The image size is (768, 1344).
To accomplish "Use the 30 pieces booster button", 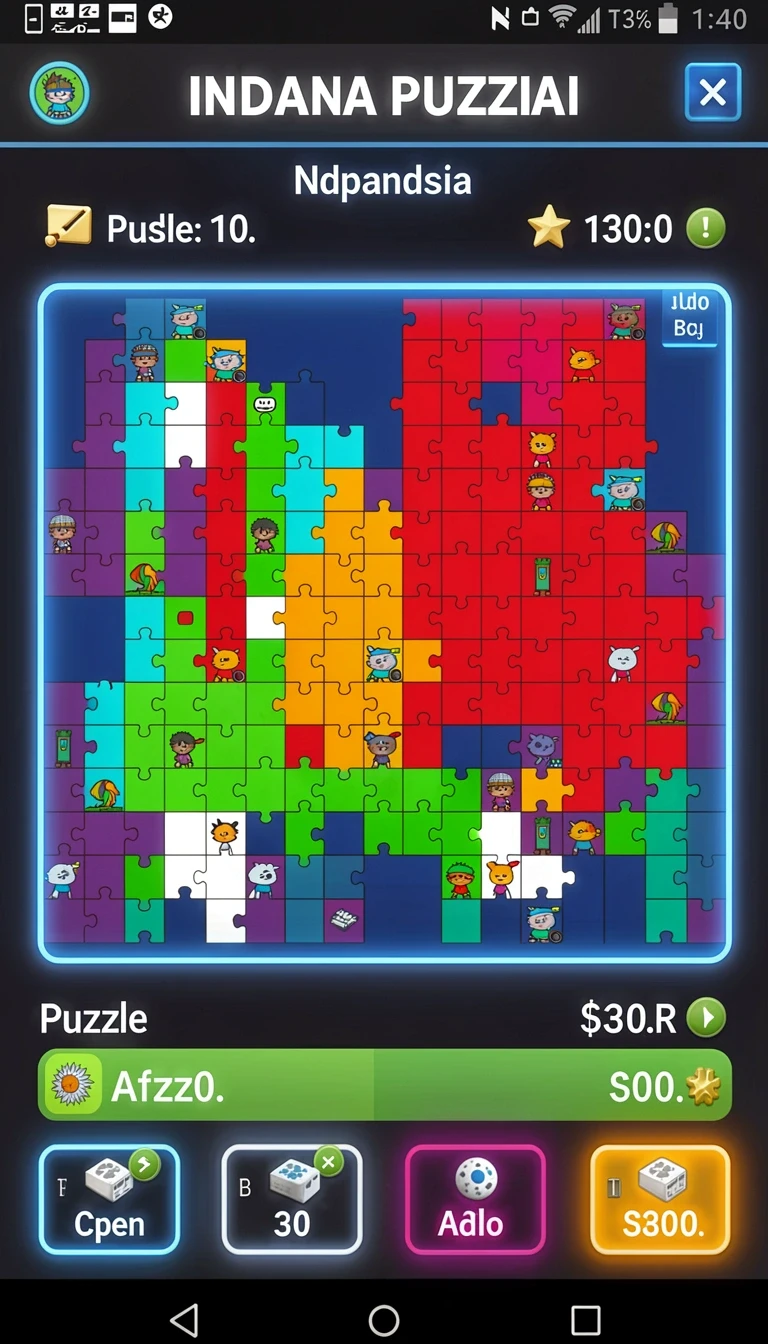I will click(x=292, y=1200).
